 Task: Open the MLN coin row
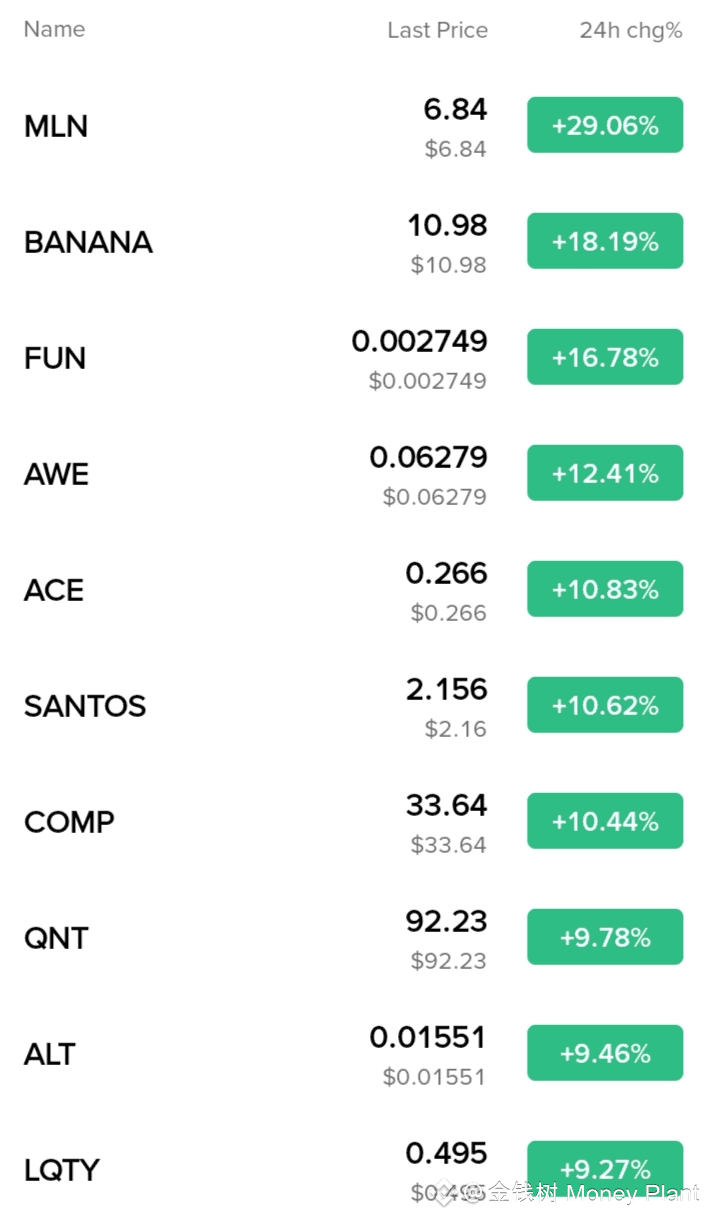point(56,126)
